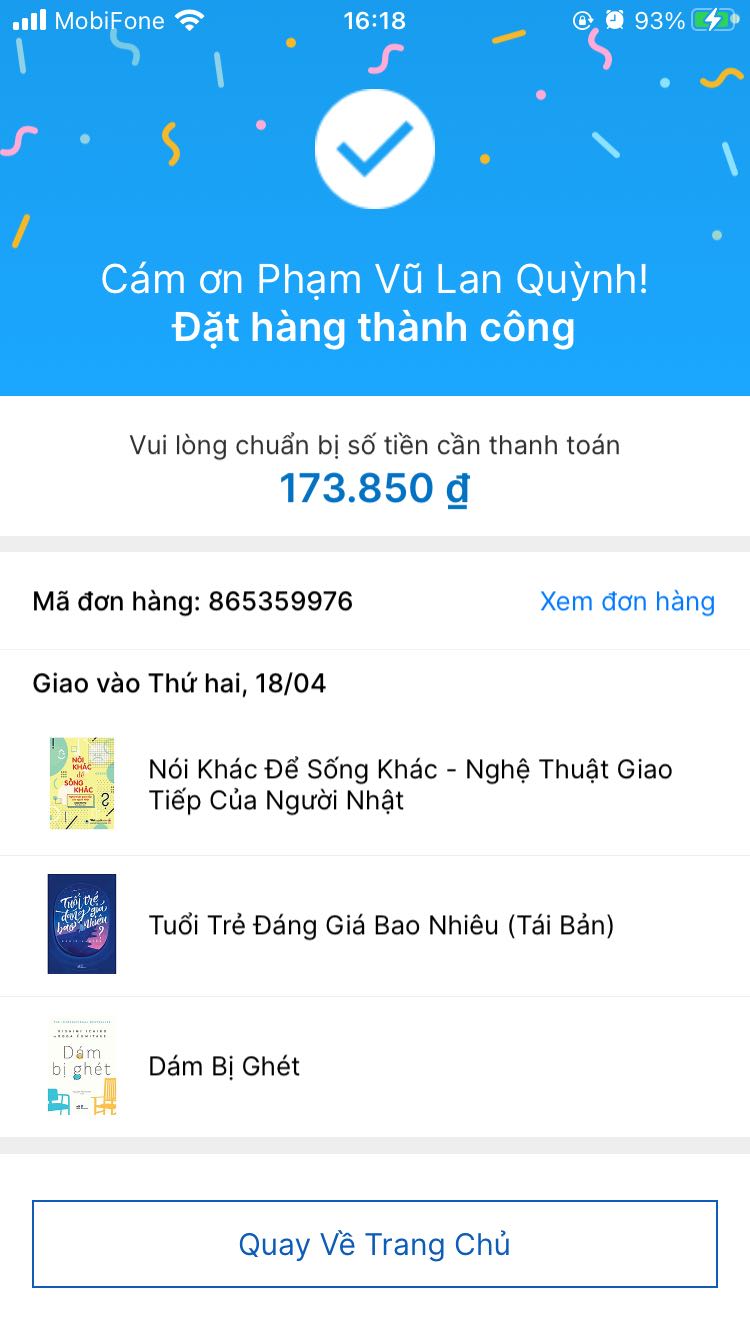Tap the Đặt hàng thành công heading

(x=375, y=327)
